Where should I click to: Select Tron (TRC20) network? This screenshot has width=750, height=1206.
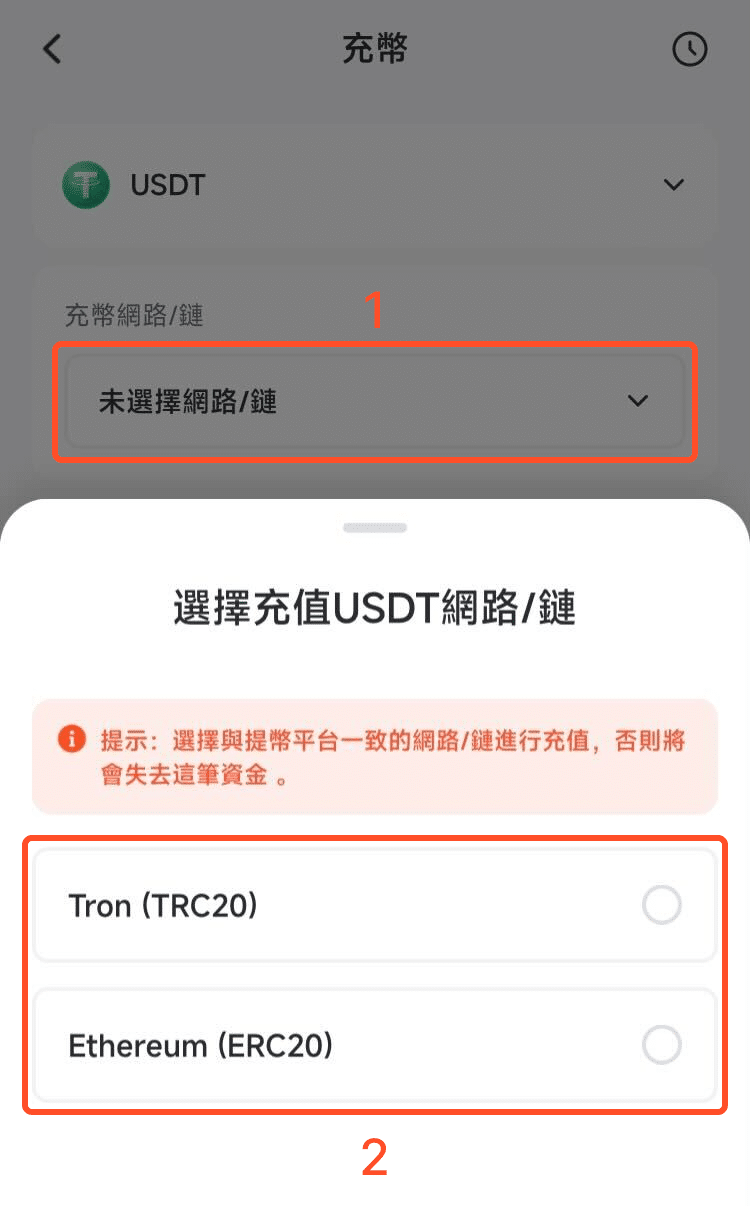coord(374,906)
